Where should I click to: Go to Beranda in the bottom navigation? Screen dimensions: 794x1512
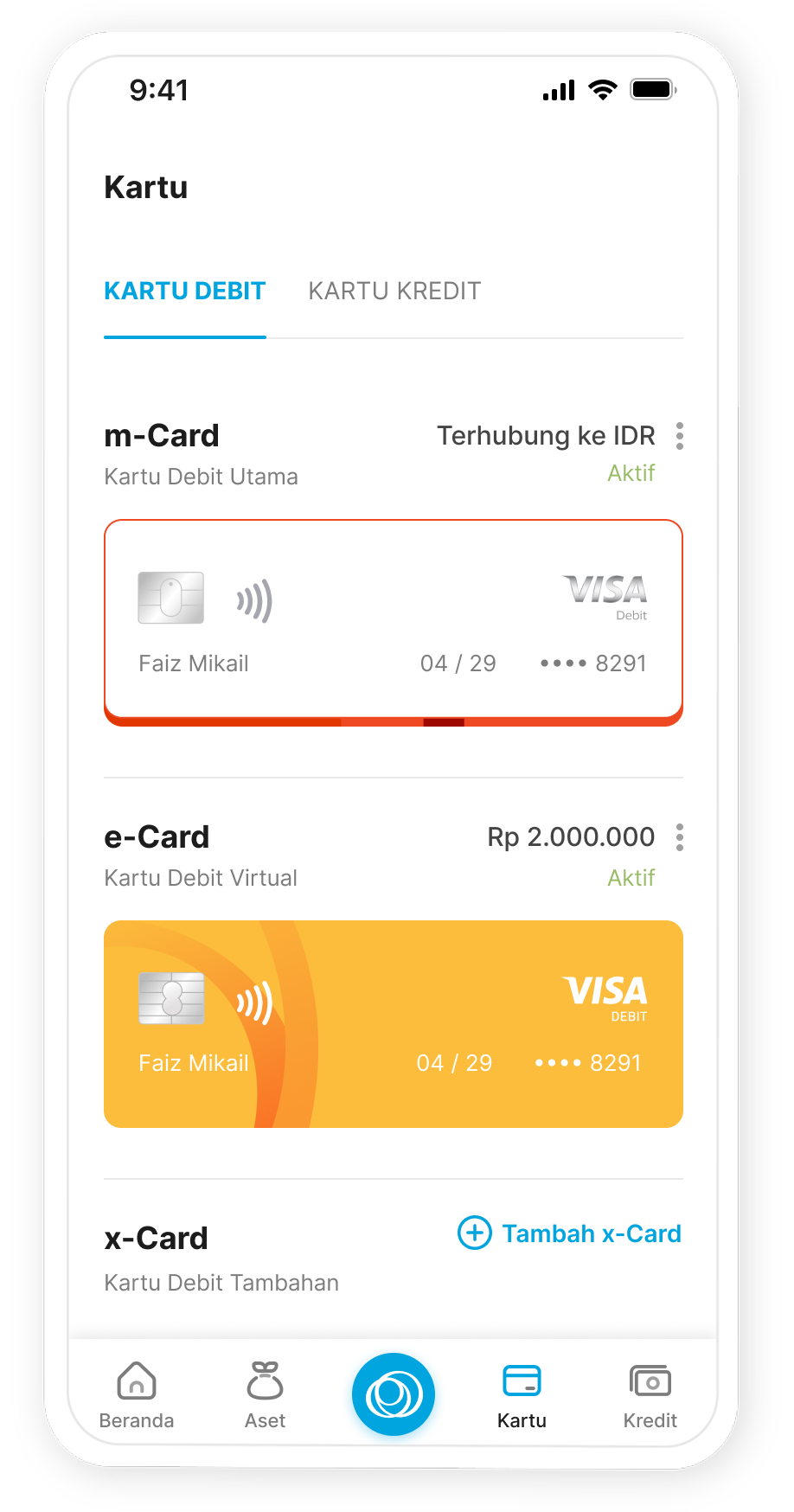[137, 1394]
